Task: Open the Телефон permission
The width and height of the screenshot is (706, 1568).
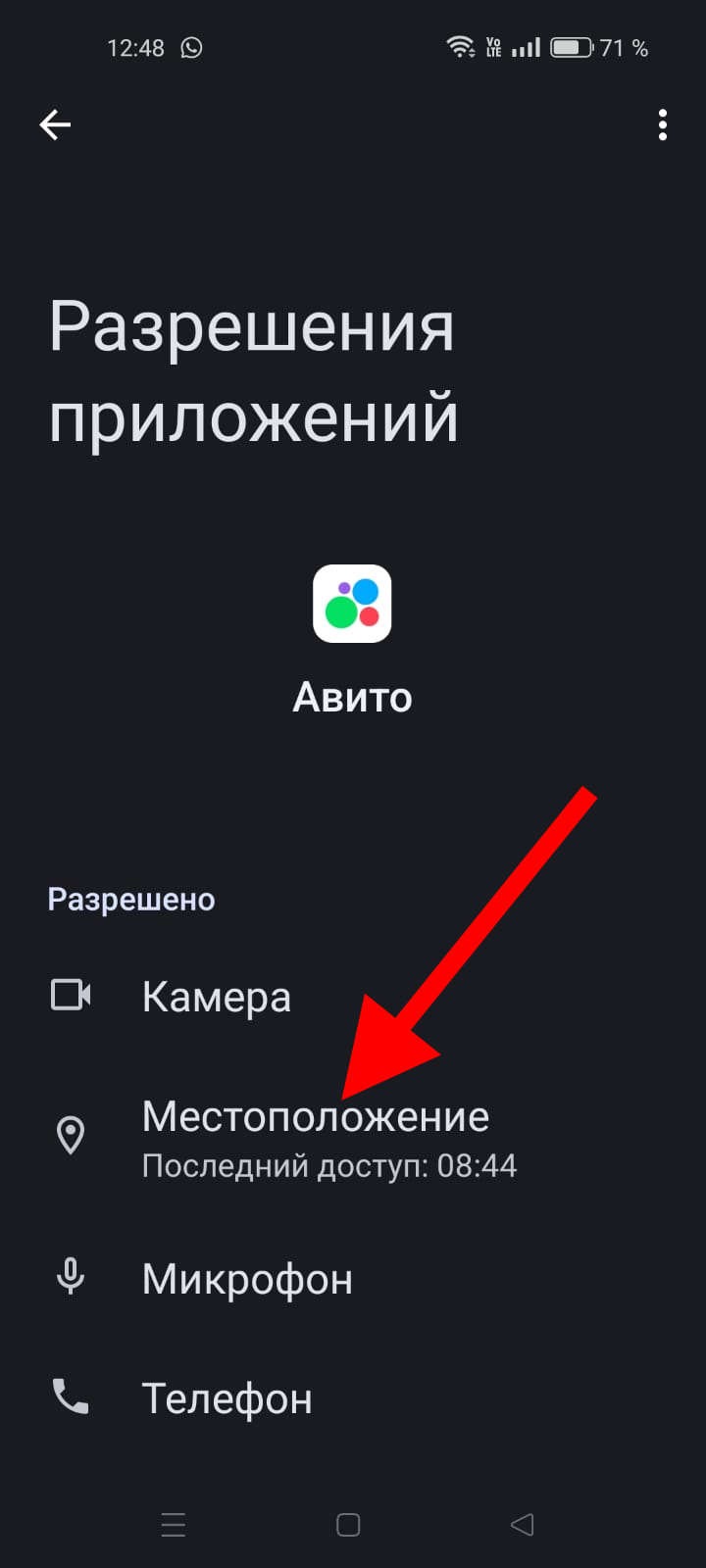Action: tap(227, 1398)
